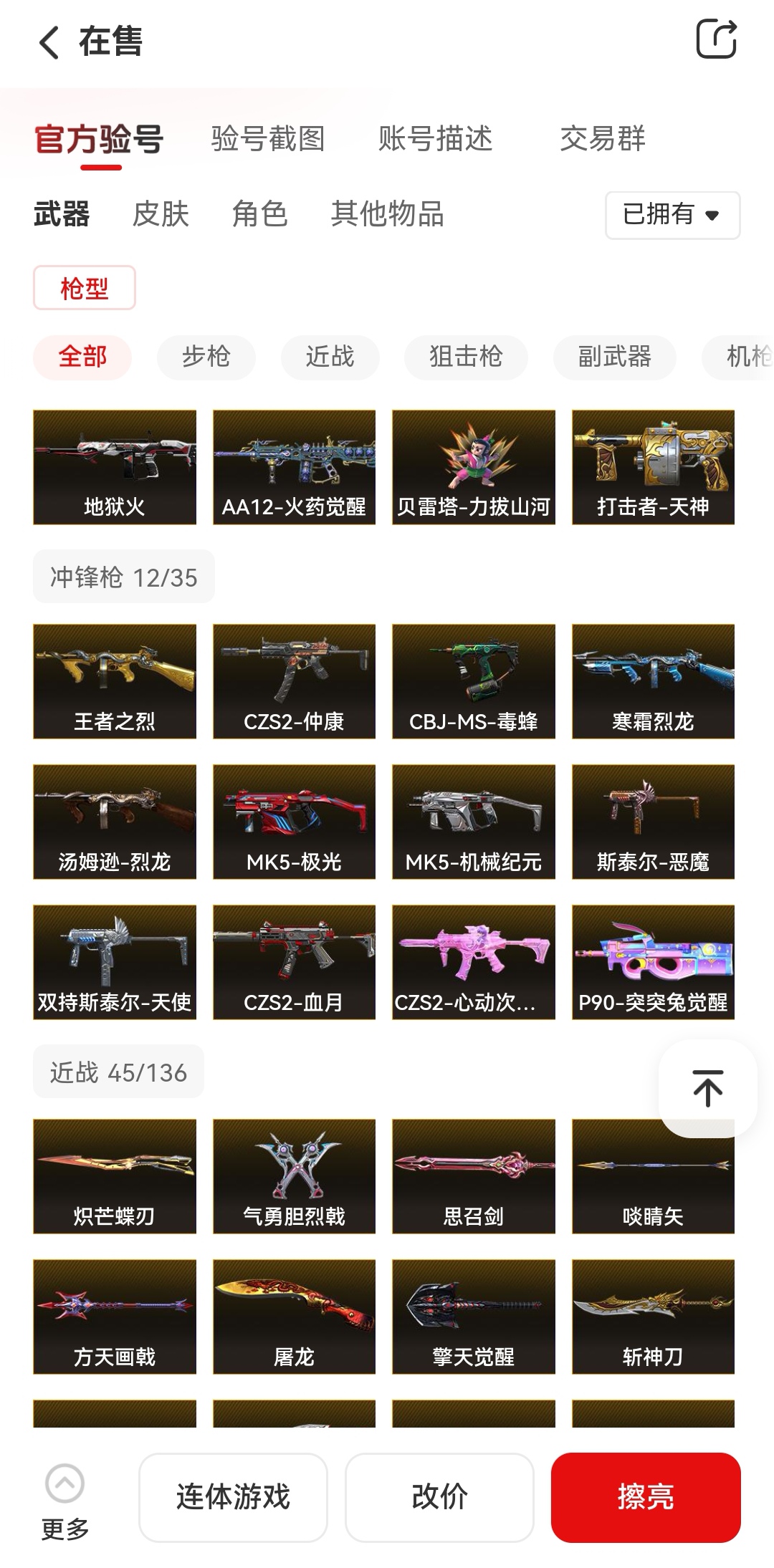
Task: View the P90-突突兔觉醒 weapon
Action: [653, 961]
